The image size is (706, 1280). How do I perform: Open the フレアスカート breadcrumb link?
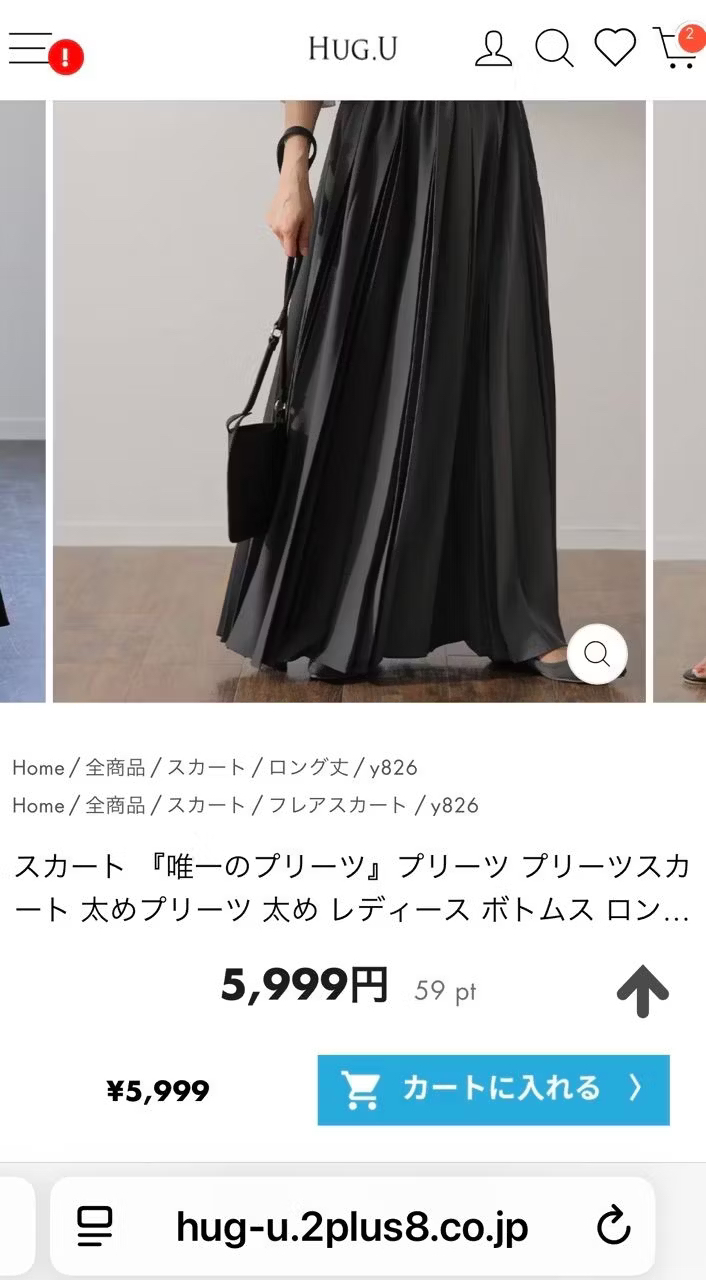coord(338,805)
